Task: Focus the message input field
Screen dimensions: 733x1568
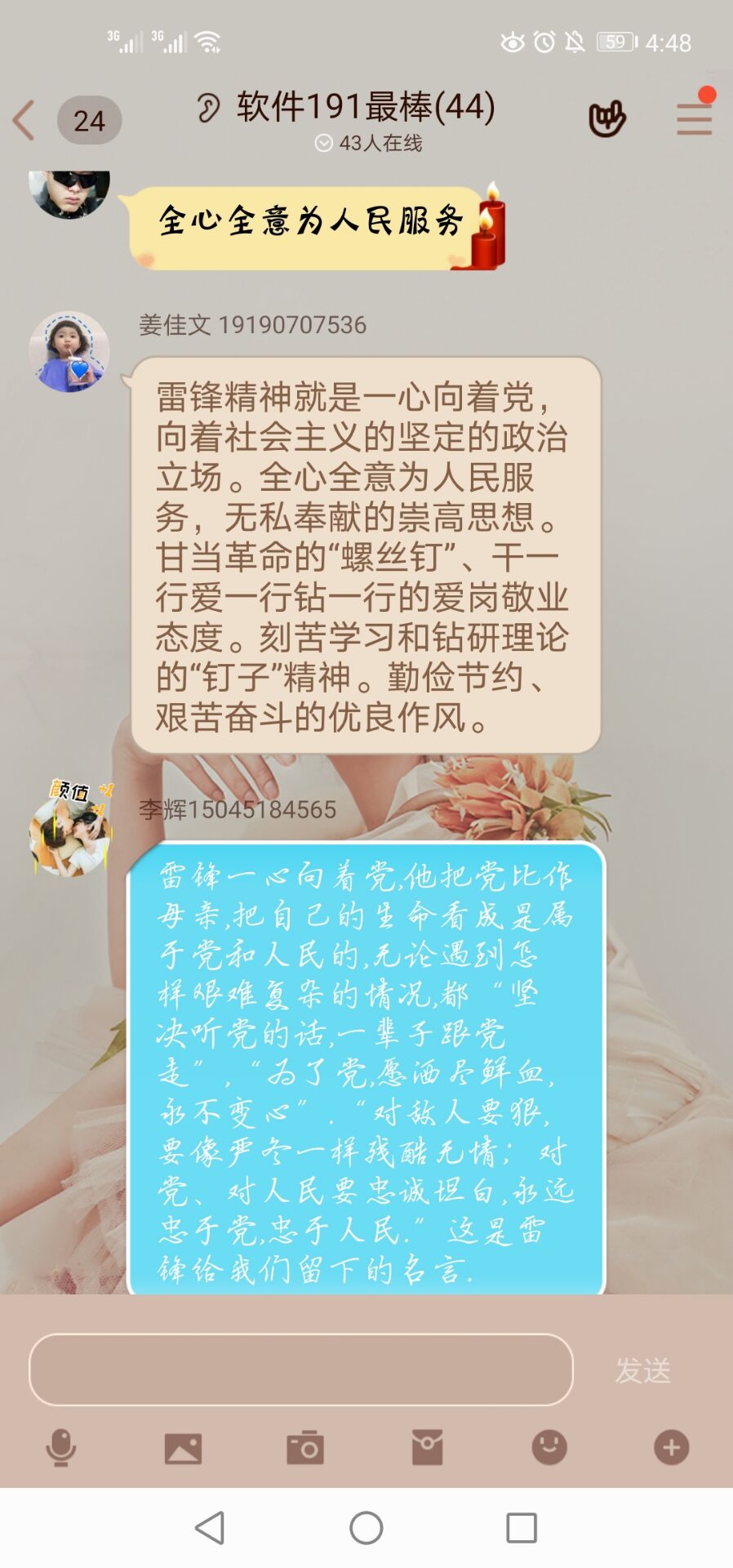Action: (x=300, y=1370)
